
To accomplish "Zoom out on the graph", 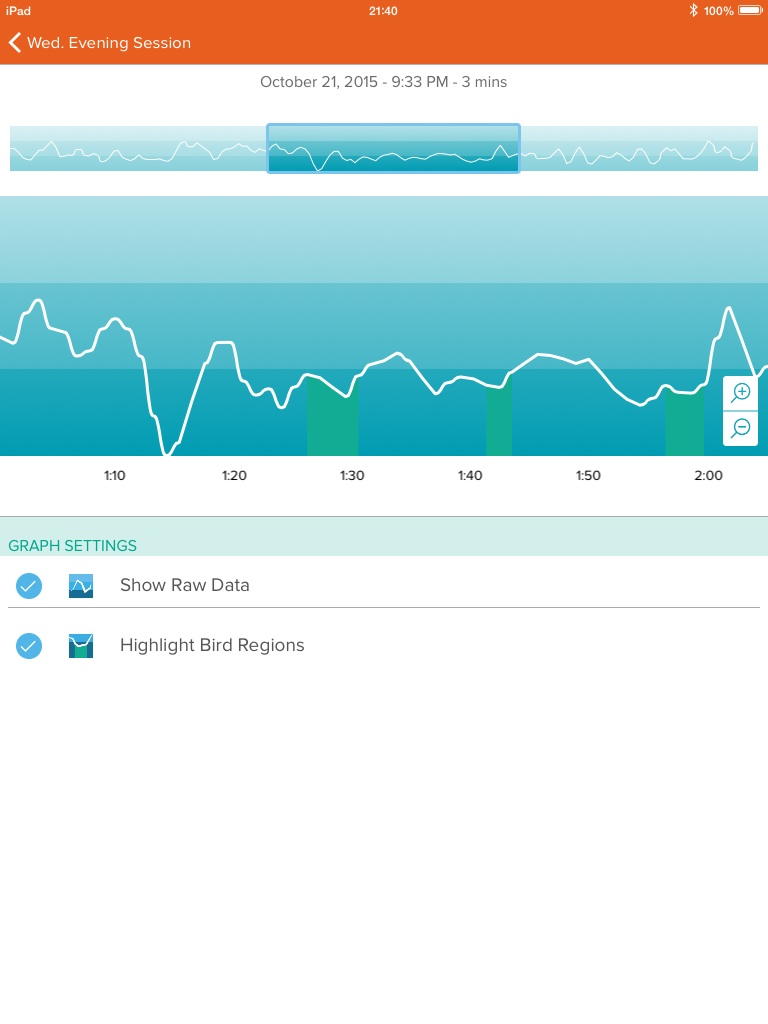I will [741, 428].
